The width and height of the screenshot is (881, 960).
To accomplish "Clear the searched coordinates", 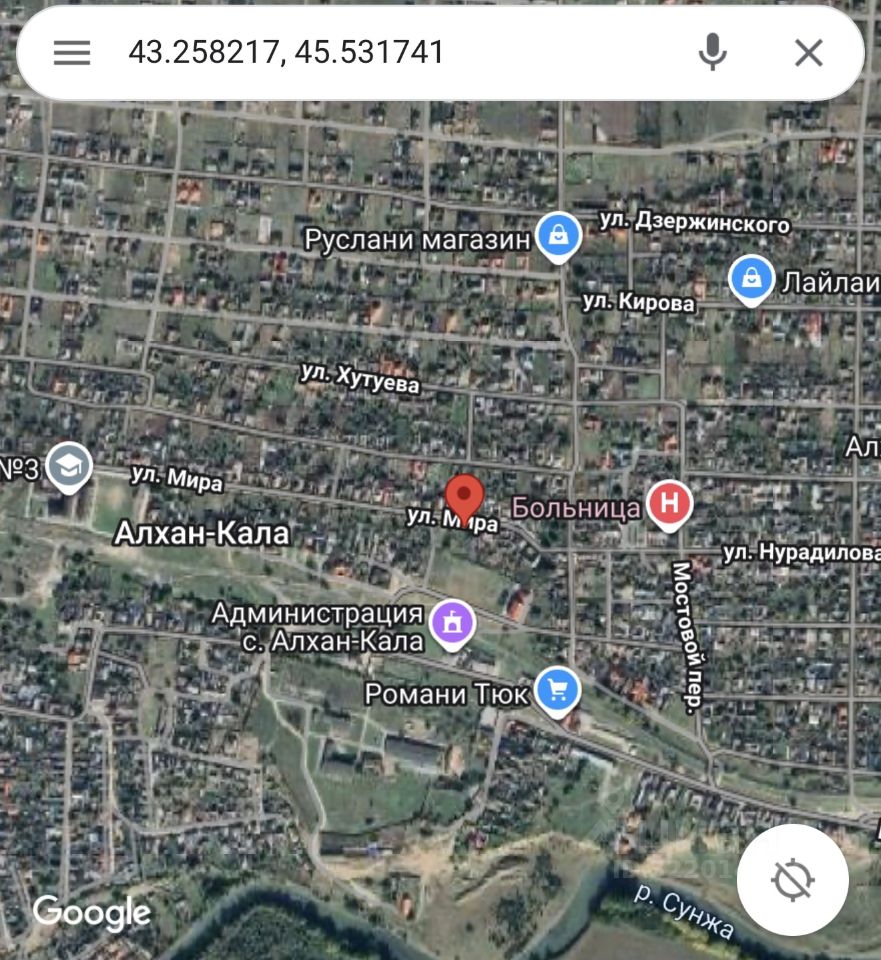I will (x=808, y=53).
